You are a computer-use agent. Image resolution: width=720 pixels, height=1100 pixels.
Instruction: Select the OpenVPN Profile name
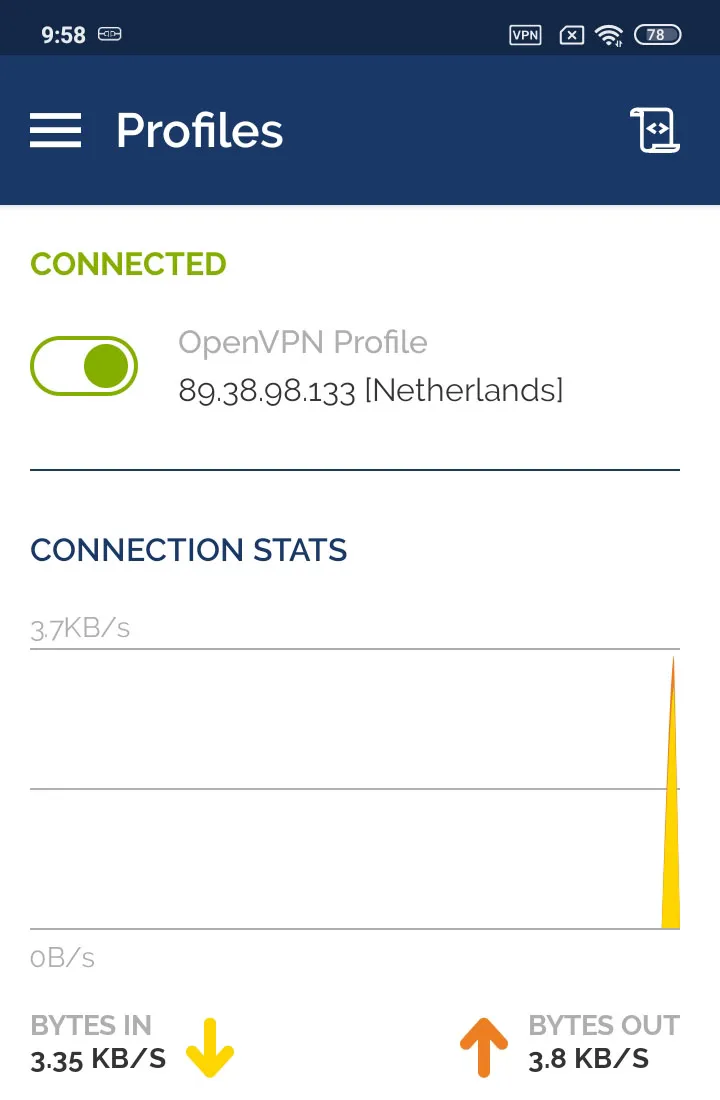(x=303, y=343)
